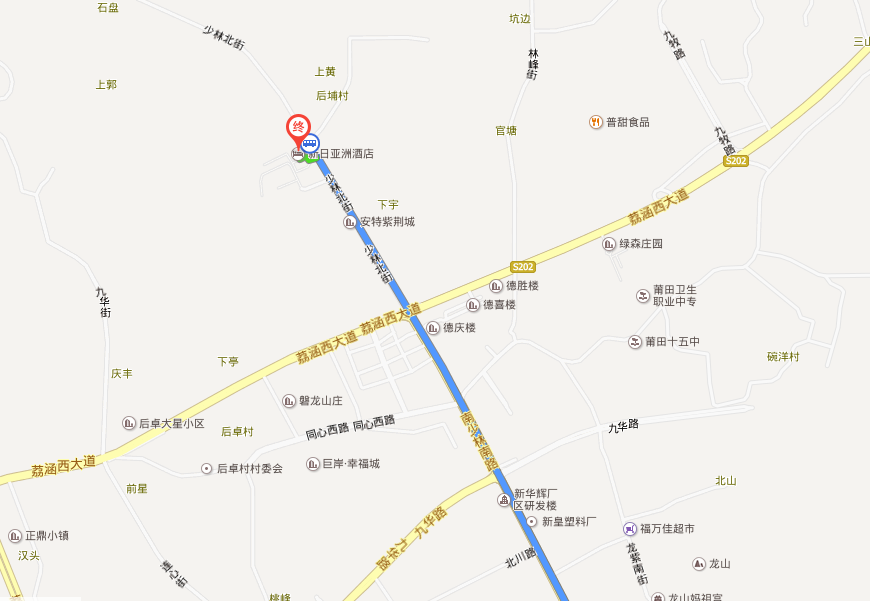Select the 莆田十五中 school marker
This screenshot has width=870, height=601.
(x=635, y=342)
